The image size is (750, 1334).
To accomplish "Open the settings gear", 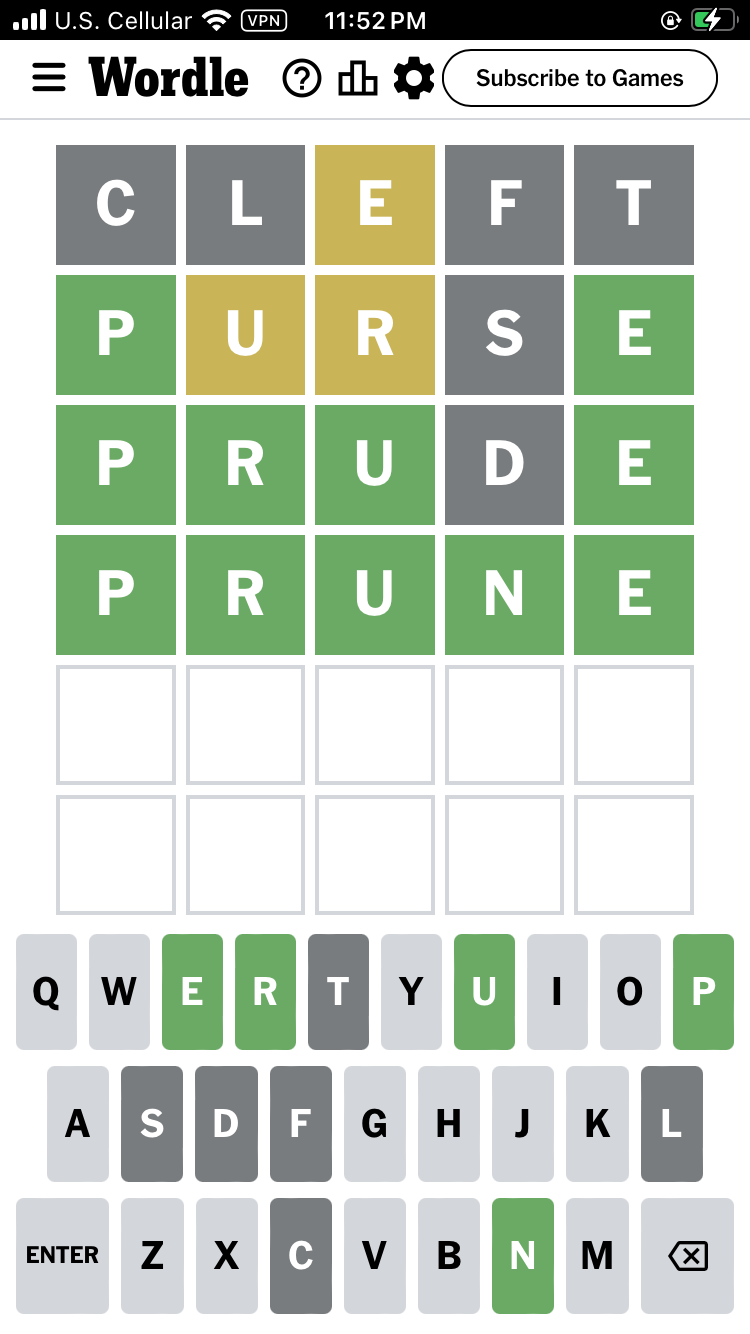I will pyautogui.click(x=414, y=78).
